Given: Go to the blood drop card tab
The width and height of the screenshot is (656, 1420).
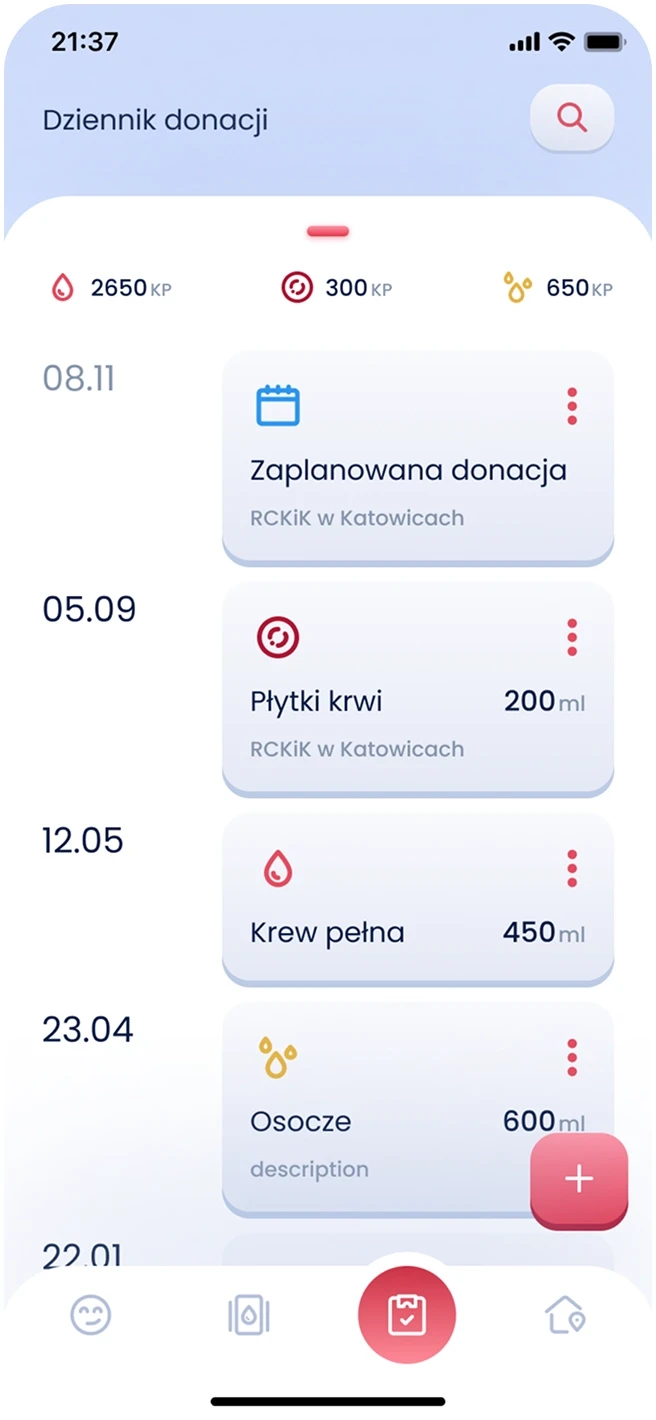Looking at the screenshot, I should click(x=249, y=1316).
